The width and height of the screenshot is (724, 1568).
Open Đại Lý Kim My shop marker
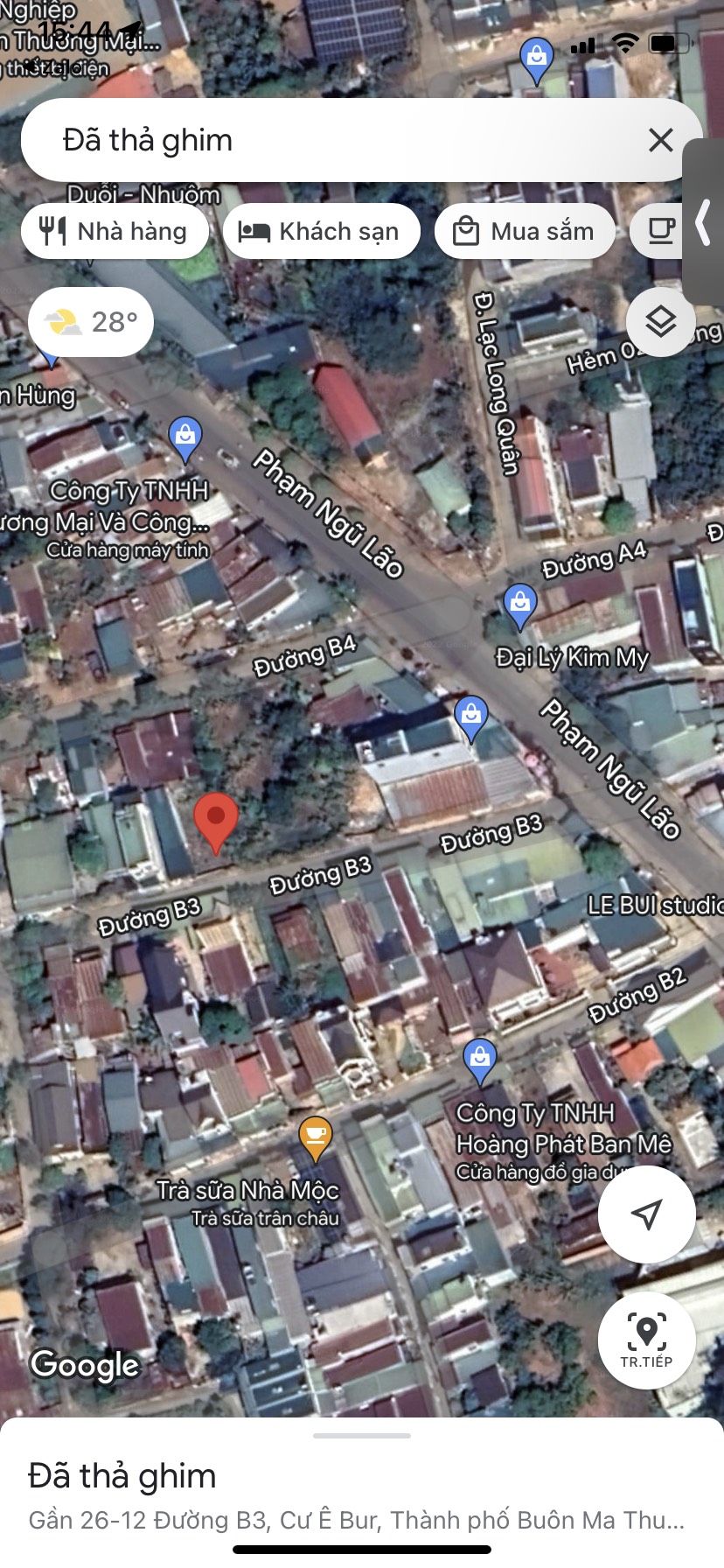tap(520, 605)
